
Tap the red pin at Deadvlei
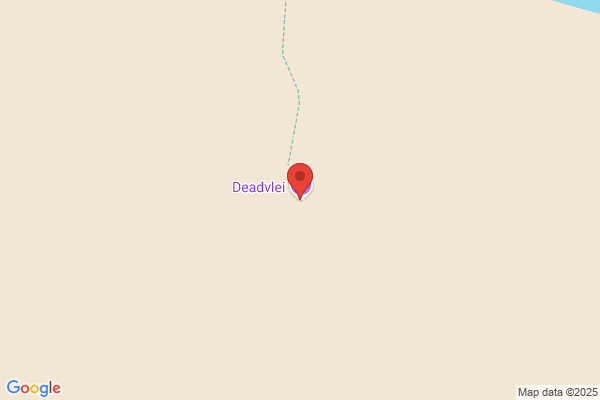coord(300,179)
